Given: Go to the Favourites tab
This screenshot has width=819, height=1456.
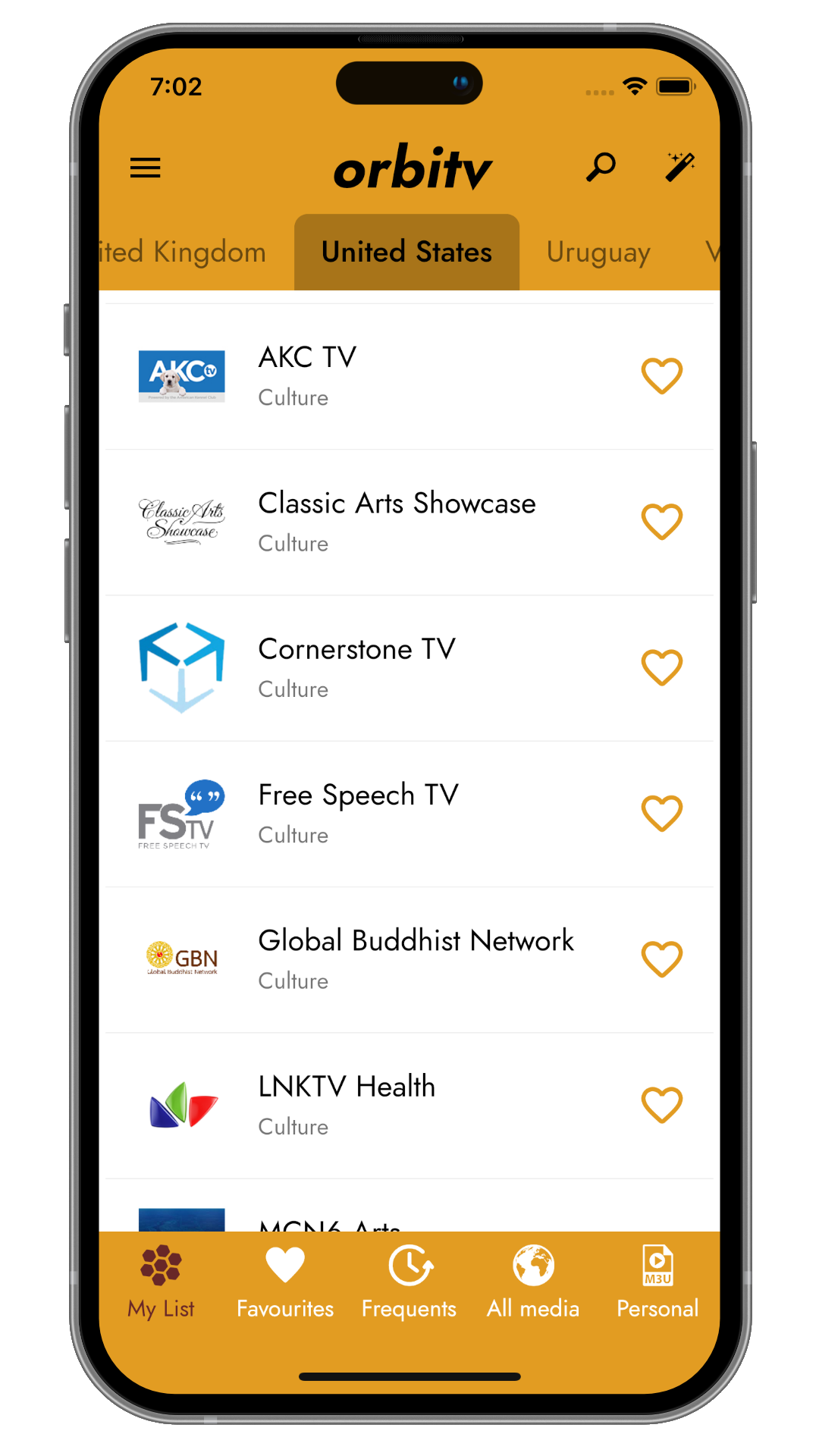Looking at the screenshot, I should (285, 1282).
